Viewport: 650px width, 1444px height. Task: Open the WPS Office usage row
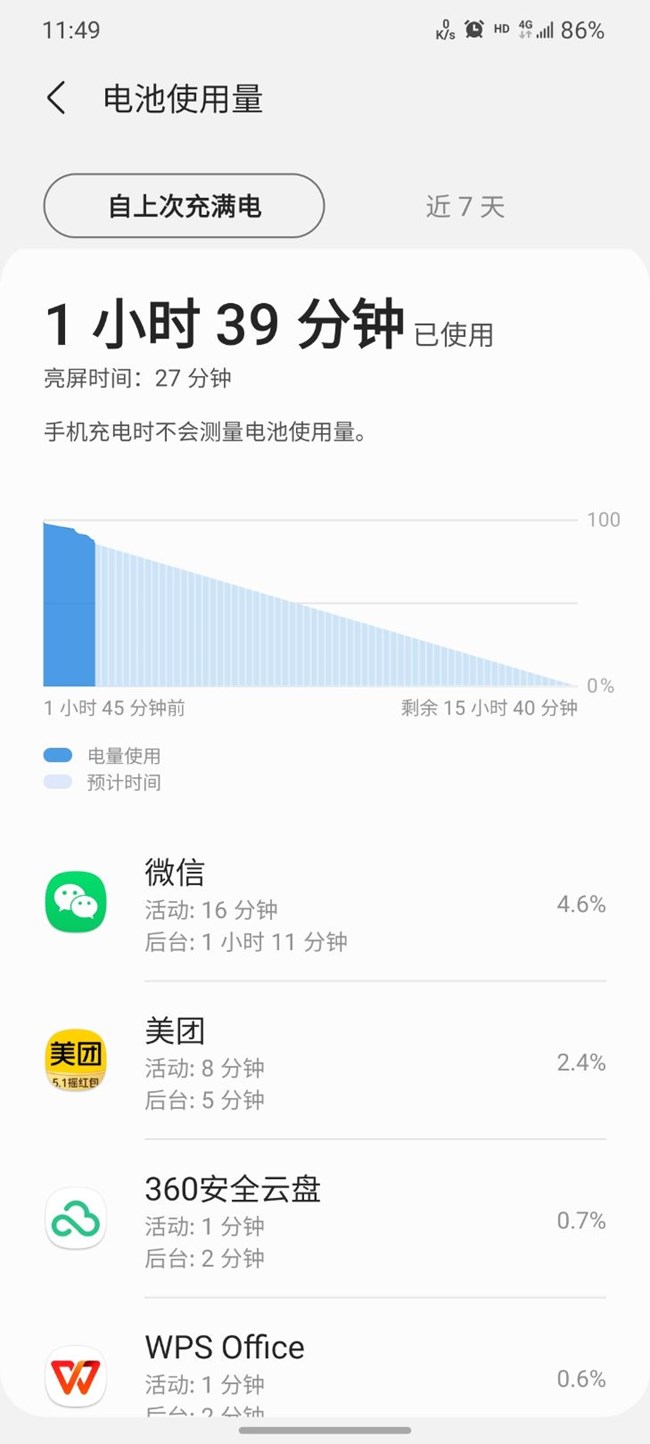pyautogui.click(x=325, y=1370)
